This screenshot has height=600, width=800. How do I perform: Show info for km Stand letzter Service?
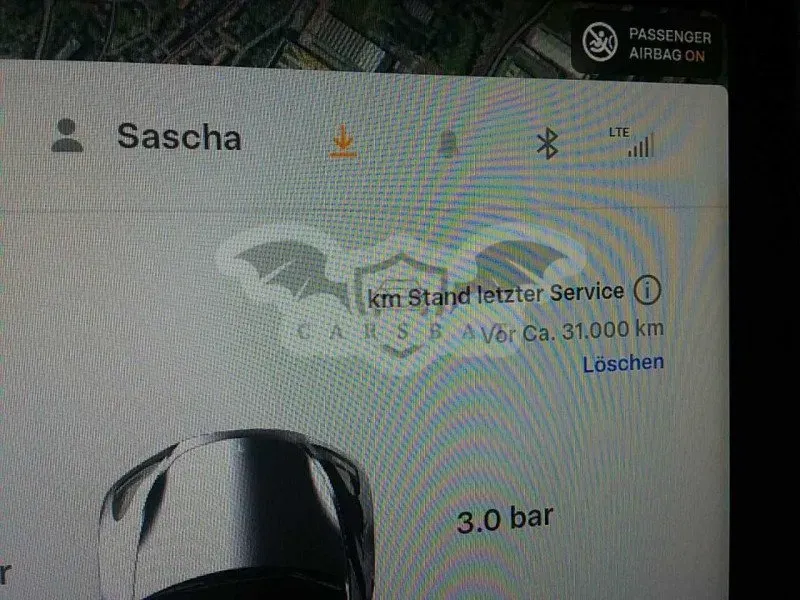point(647,290)
